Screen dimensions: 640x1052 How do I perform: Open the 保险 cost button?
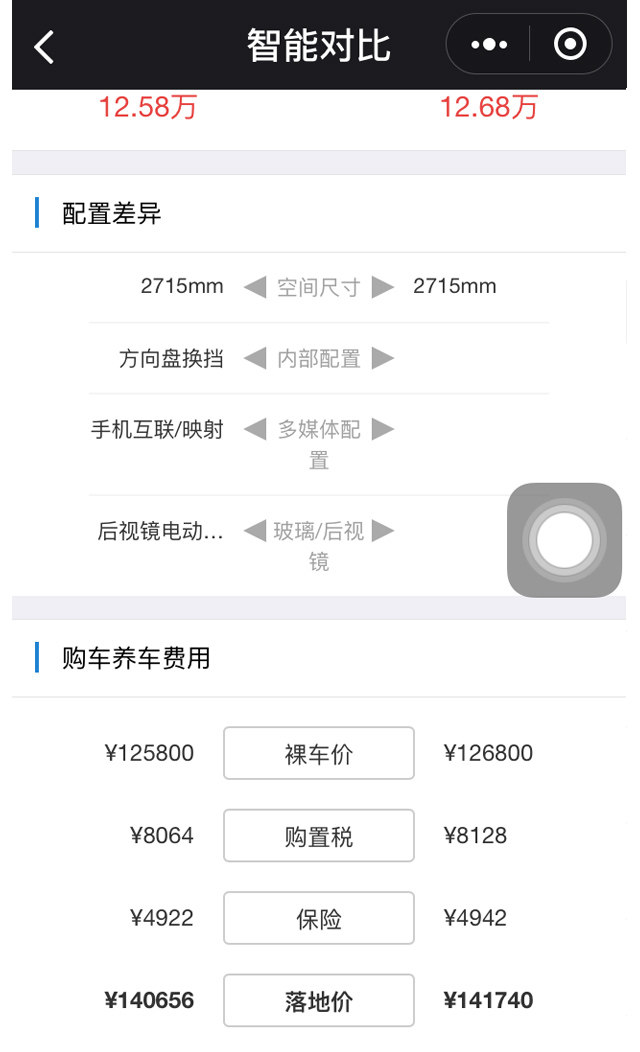pos(318,918)
